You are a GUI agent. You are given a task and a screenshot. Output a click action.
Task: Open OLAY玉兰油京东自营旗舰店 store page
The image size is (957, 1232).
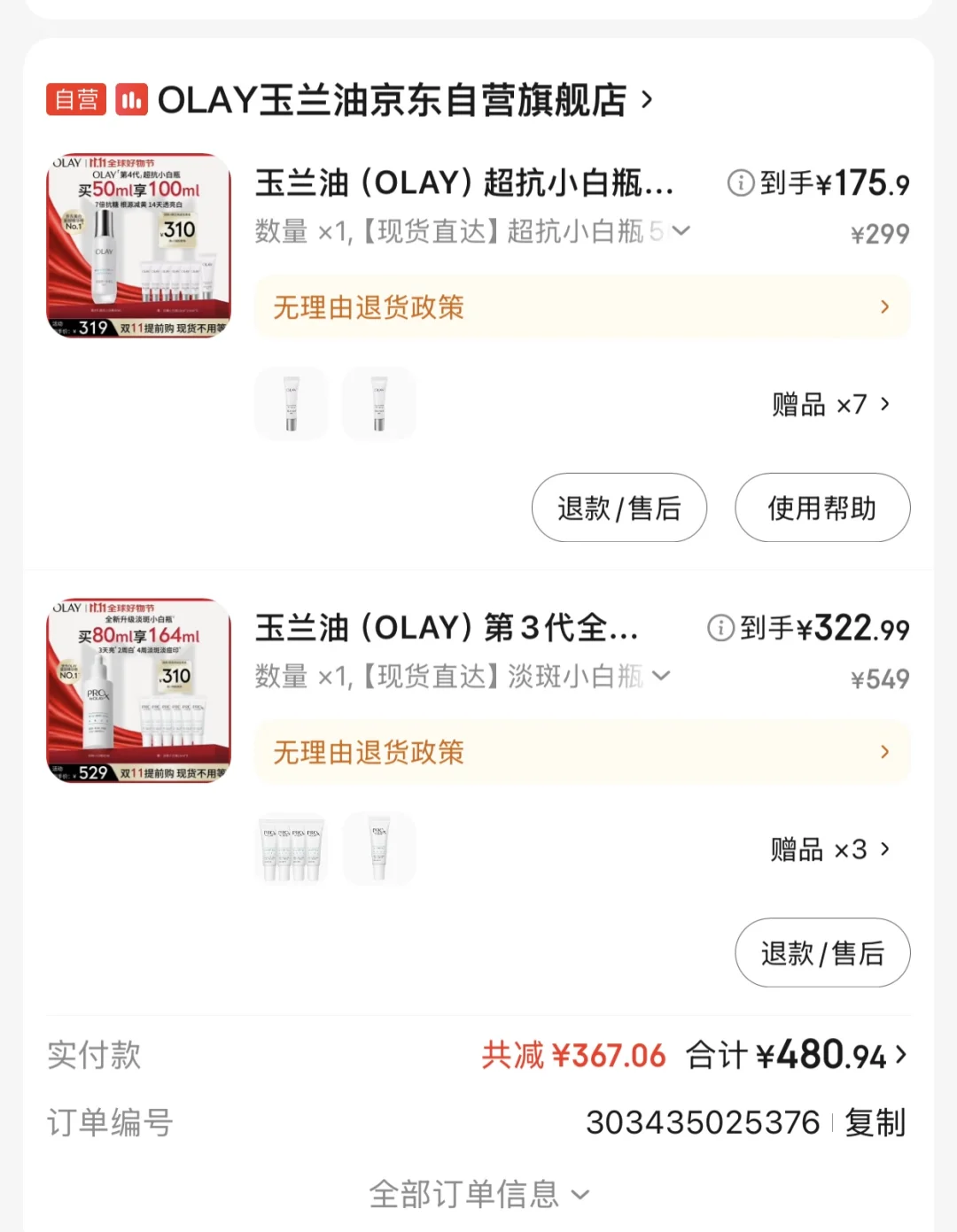[x=399, y=101]
